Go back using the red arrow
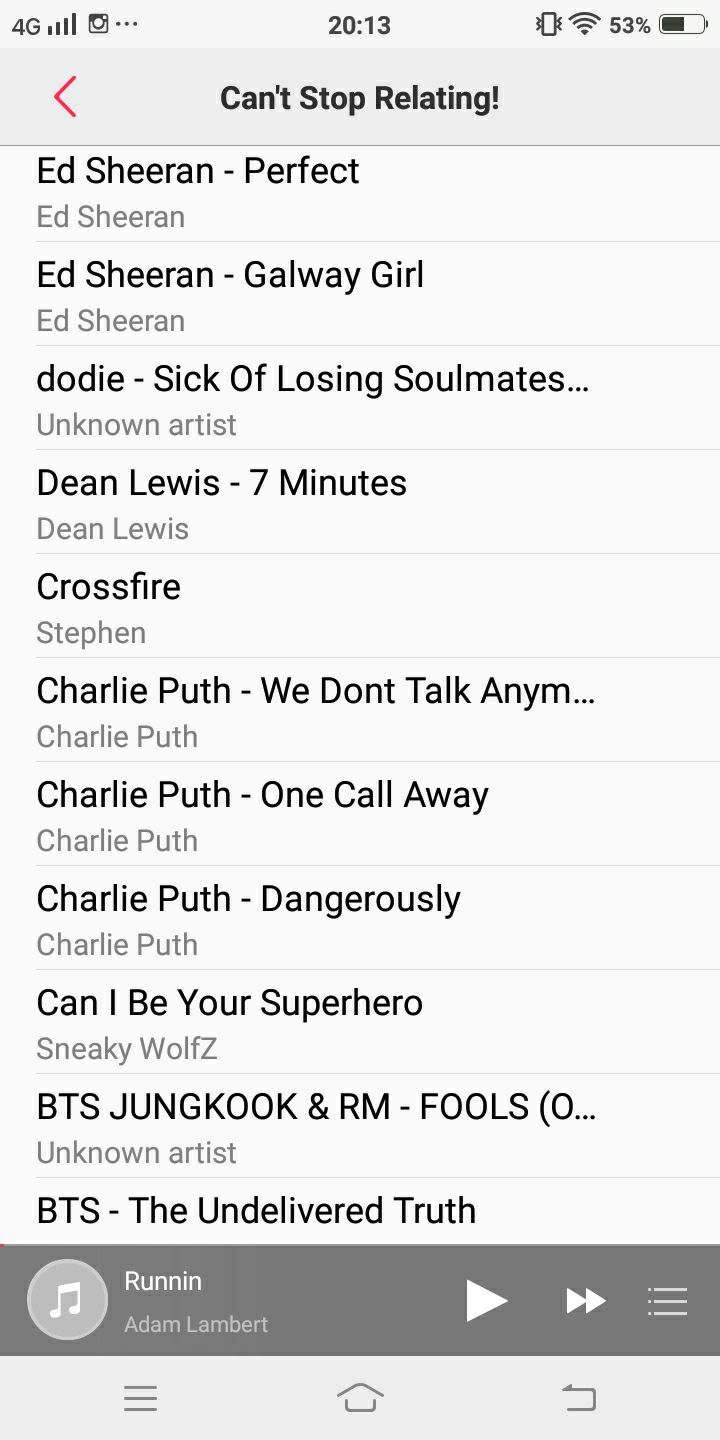Image resolution: width=720 pixels, height=1440 pixels. (x=65, y=97)
